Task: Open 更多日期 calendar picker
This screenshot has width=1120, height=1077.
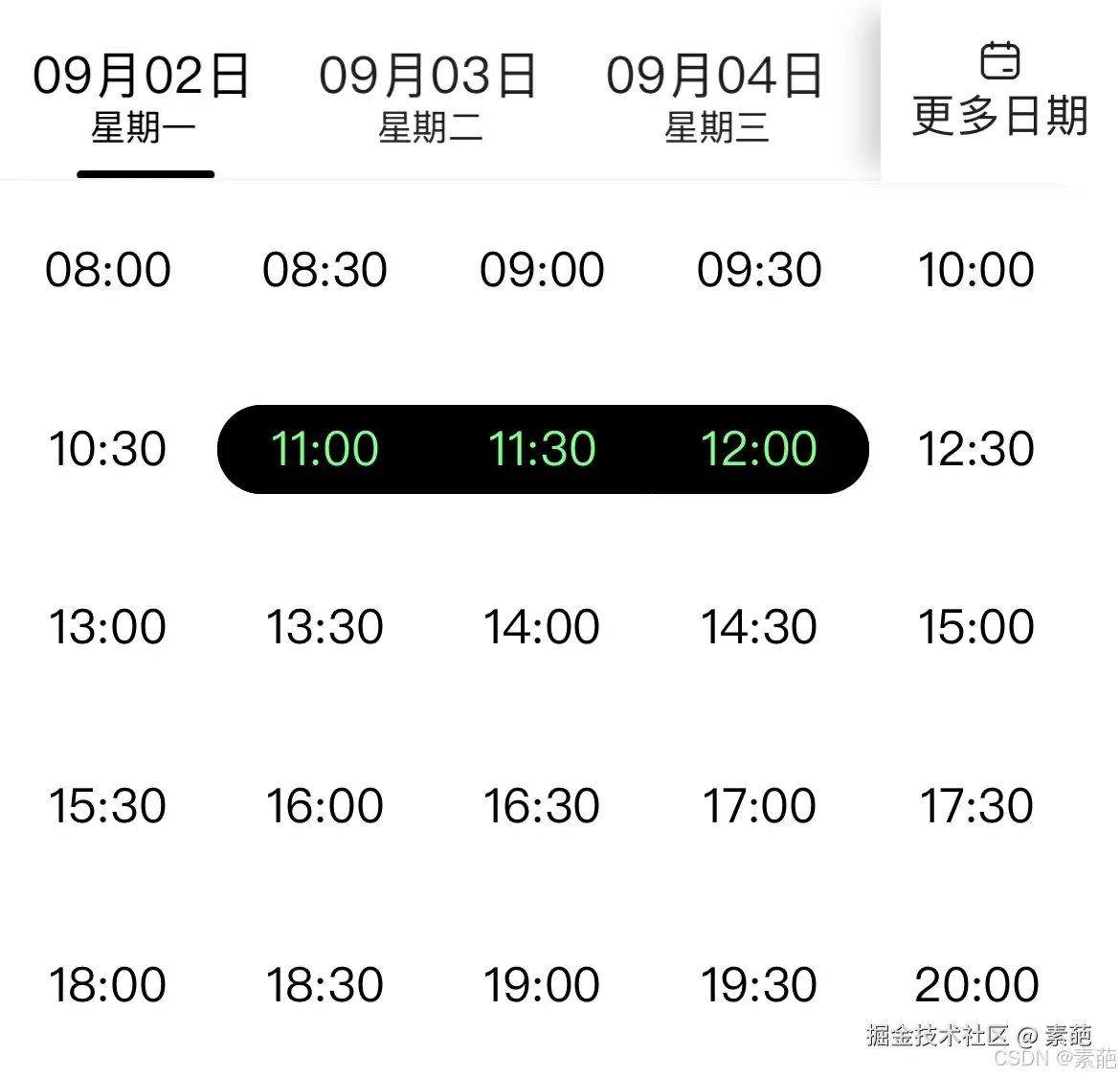Action: (x=999, y=93)
